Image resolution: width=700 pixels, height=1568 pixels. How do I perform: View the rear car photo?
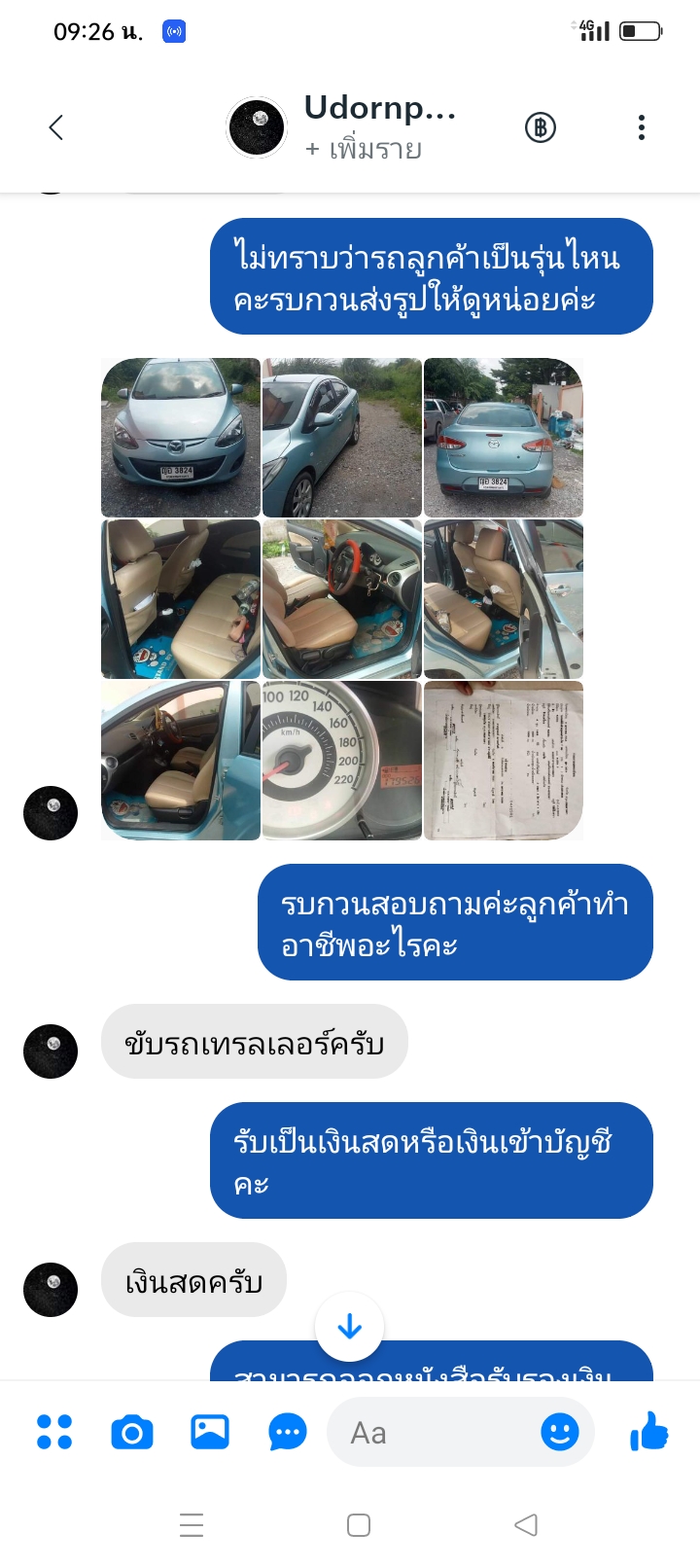pos(504,438)
